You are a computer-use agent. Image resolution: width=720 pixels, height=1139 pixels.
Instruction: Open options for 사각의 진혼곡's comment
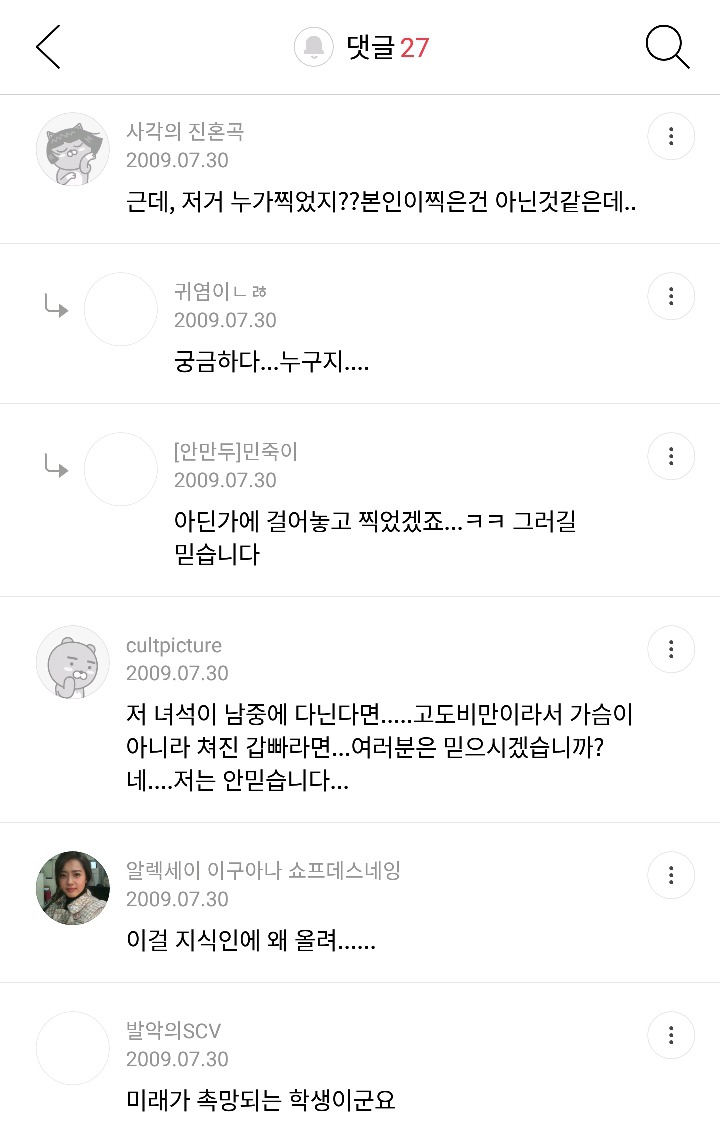pos(671,136)
